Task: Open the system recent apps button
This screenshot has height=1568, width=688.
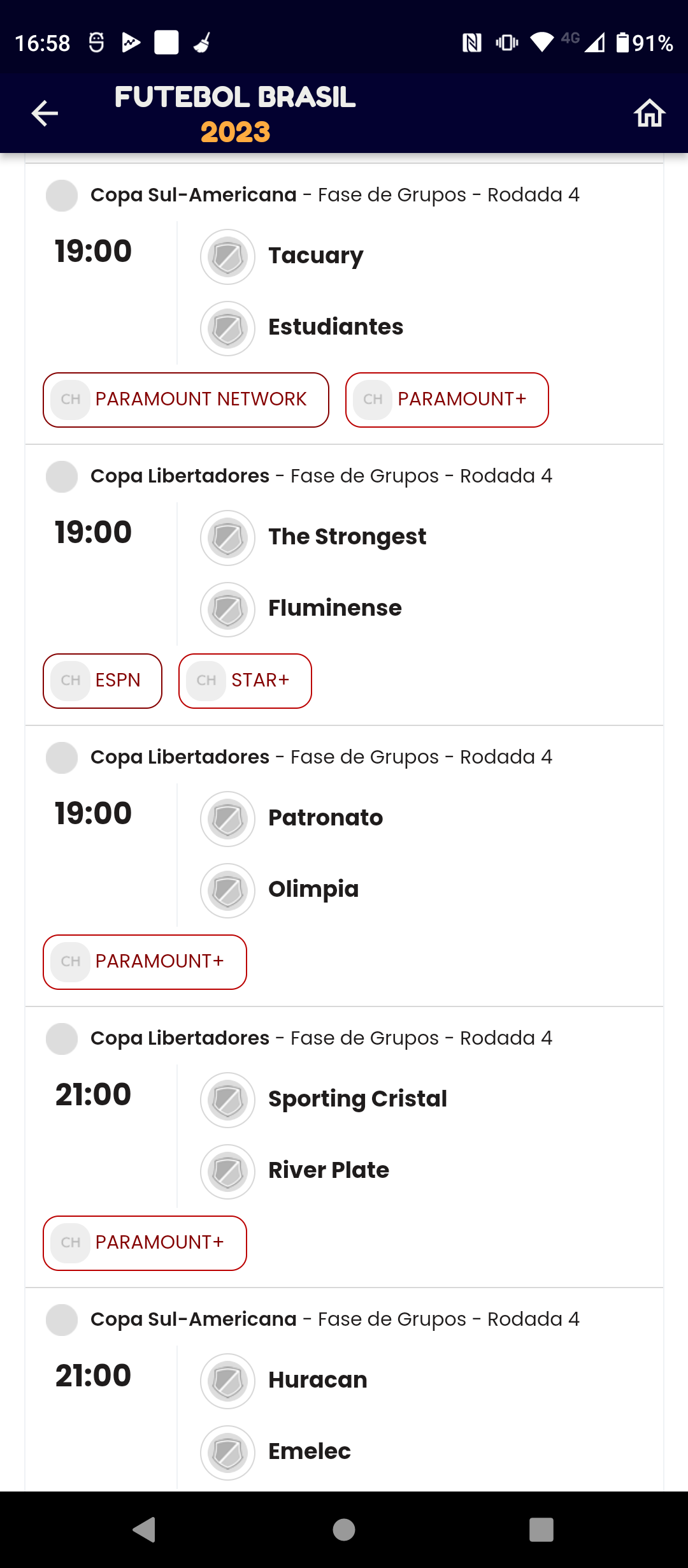Action: [x=541, y=1529]
